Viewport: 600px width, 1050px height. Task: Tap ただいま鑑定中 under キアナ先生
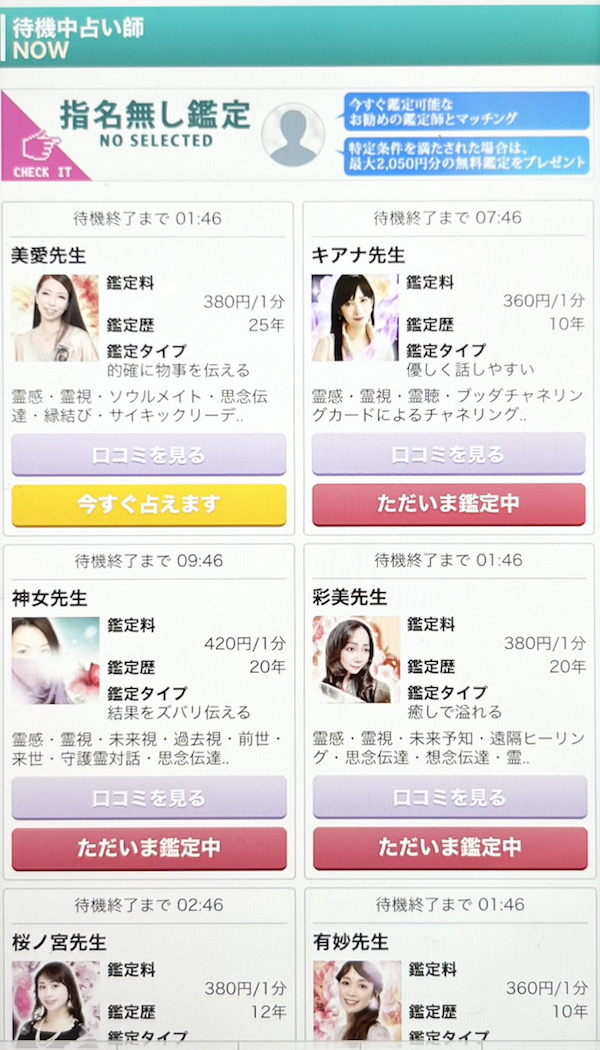pyautogui.click(x=448, y=504)
